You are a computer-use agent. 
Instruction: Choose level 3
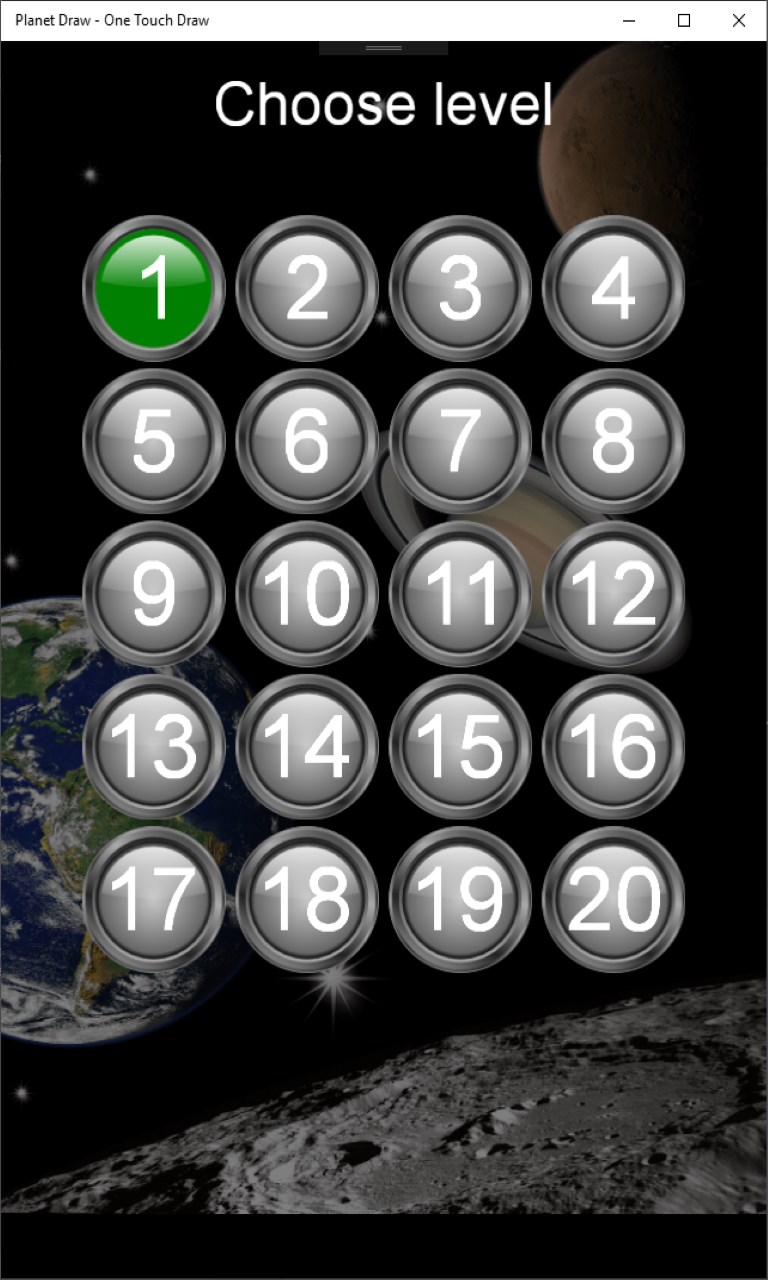click(x=460, y=288)
